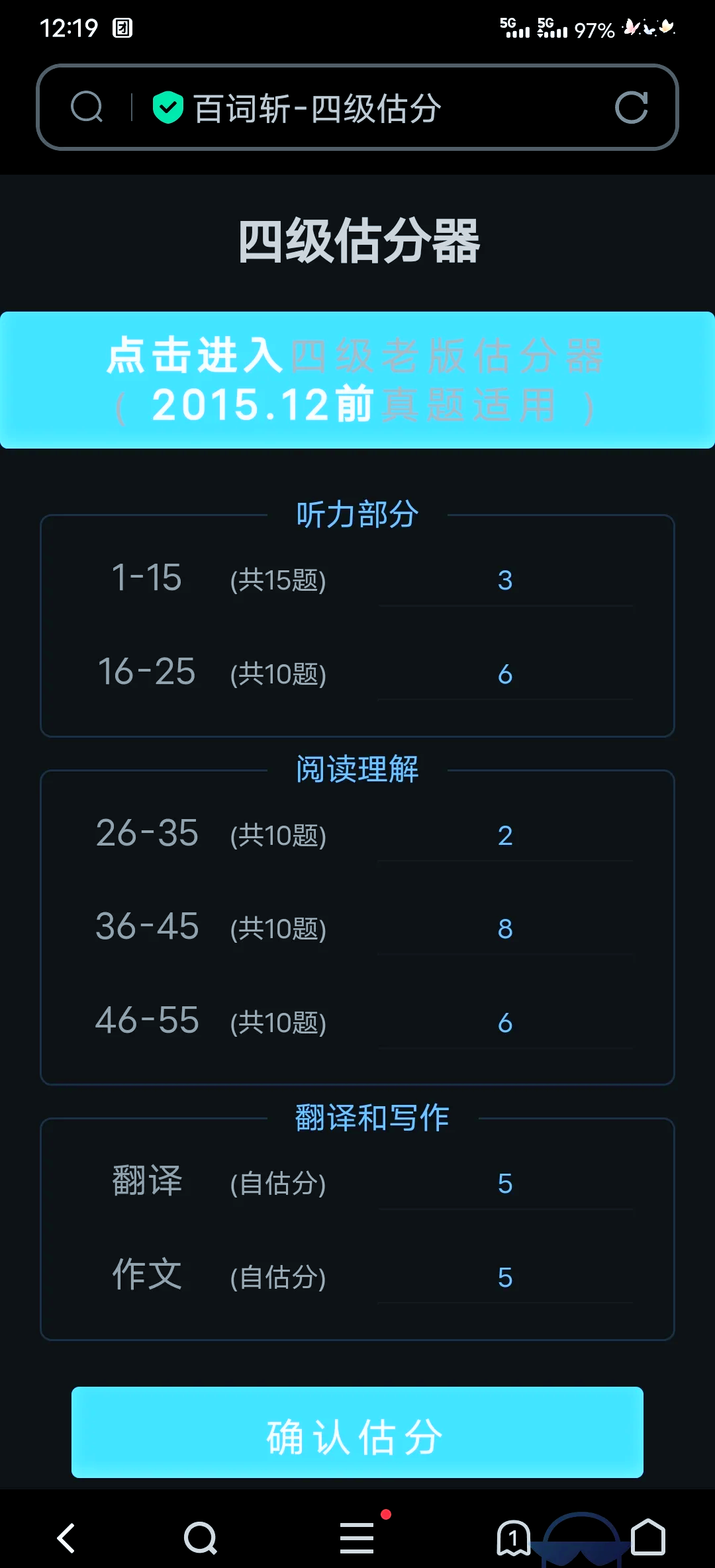This screenshot has height=1568, width=715.
Task: Edit the score field for questions 36-45
Action: (x=505, y=929)
